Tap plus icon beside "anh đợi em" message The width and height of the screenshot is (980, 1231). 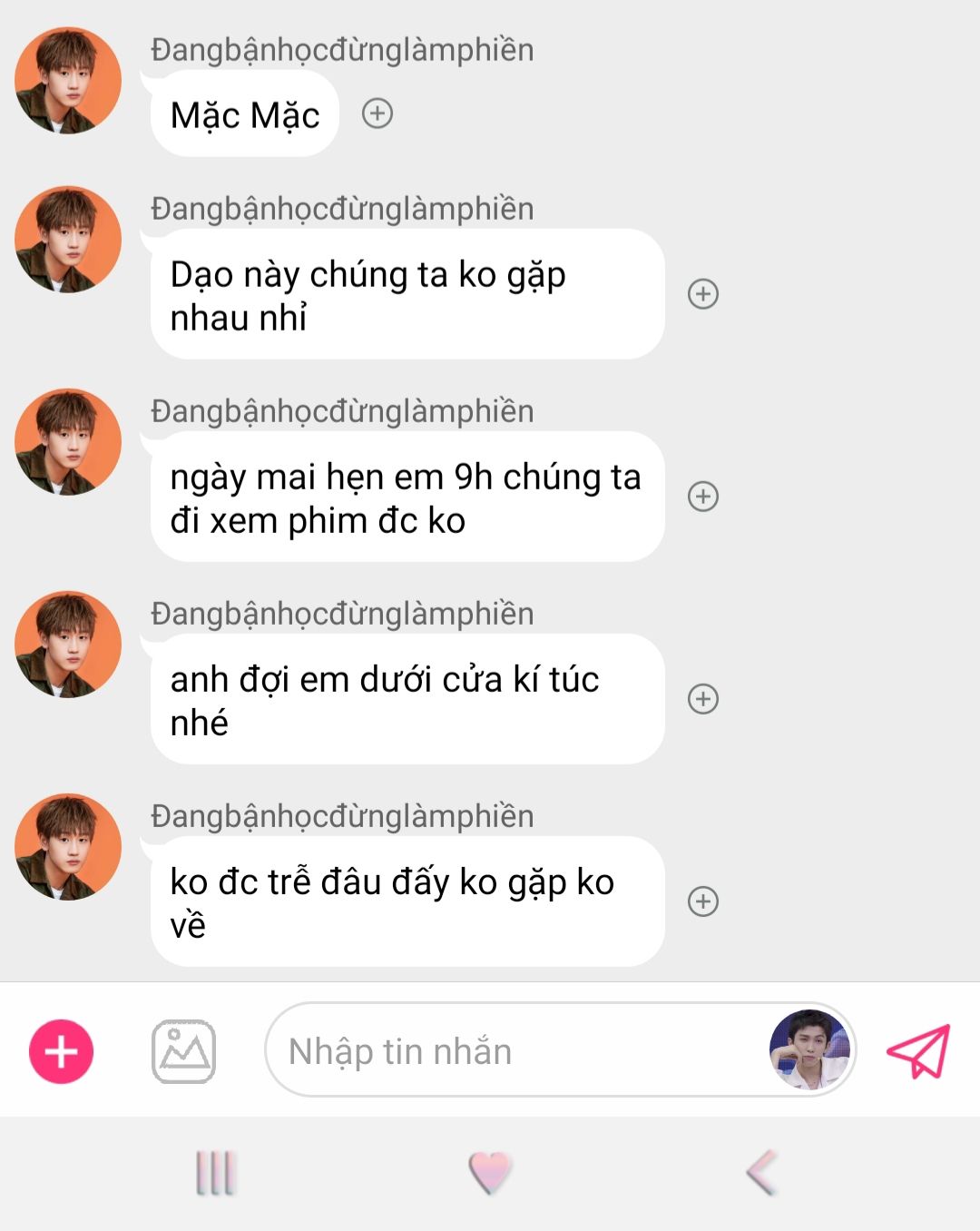click(703, 699)
